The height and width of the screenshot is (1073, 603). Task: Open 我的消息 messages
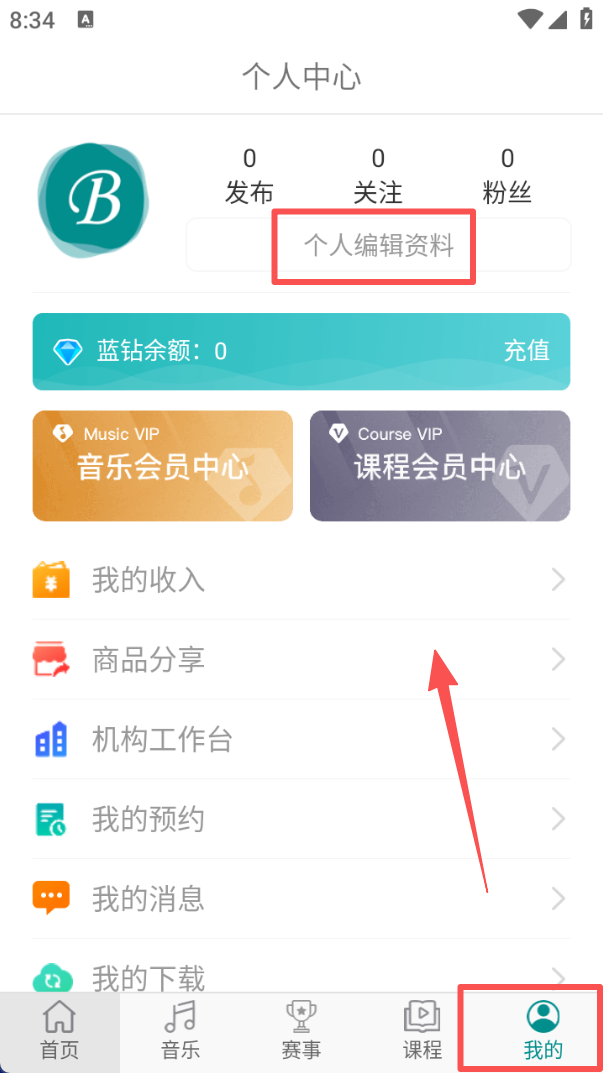[300, 898]
